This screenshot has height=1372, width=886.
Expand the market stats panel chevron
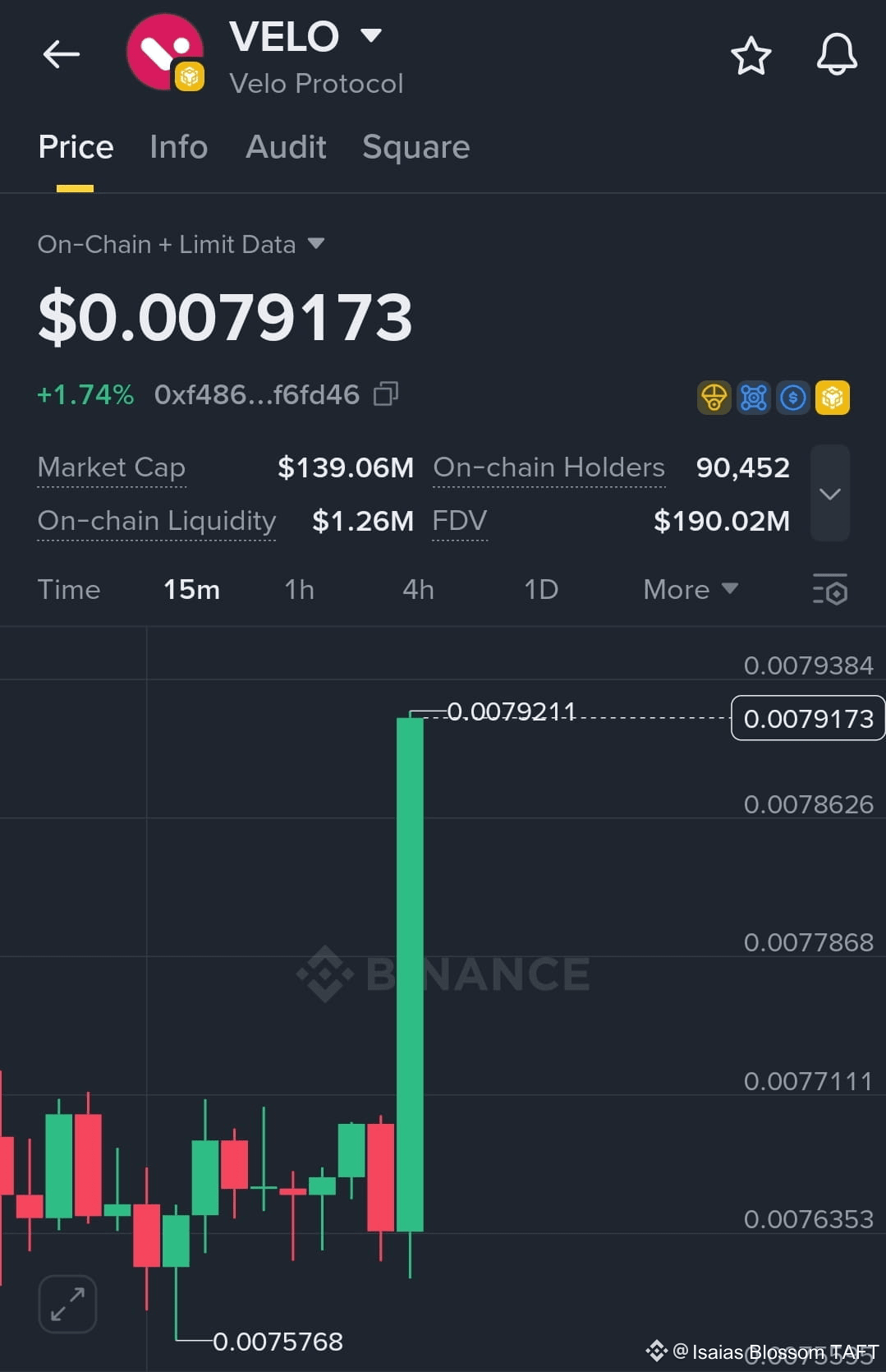tap(829, 494)
